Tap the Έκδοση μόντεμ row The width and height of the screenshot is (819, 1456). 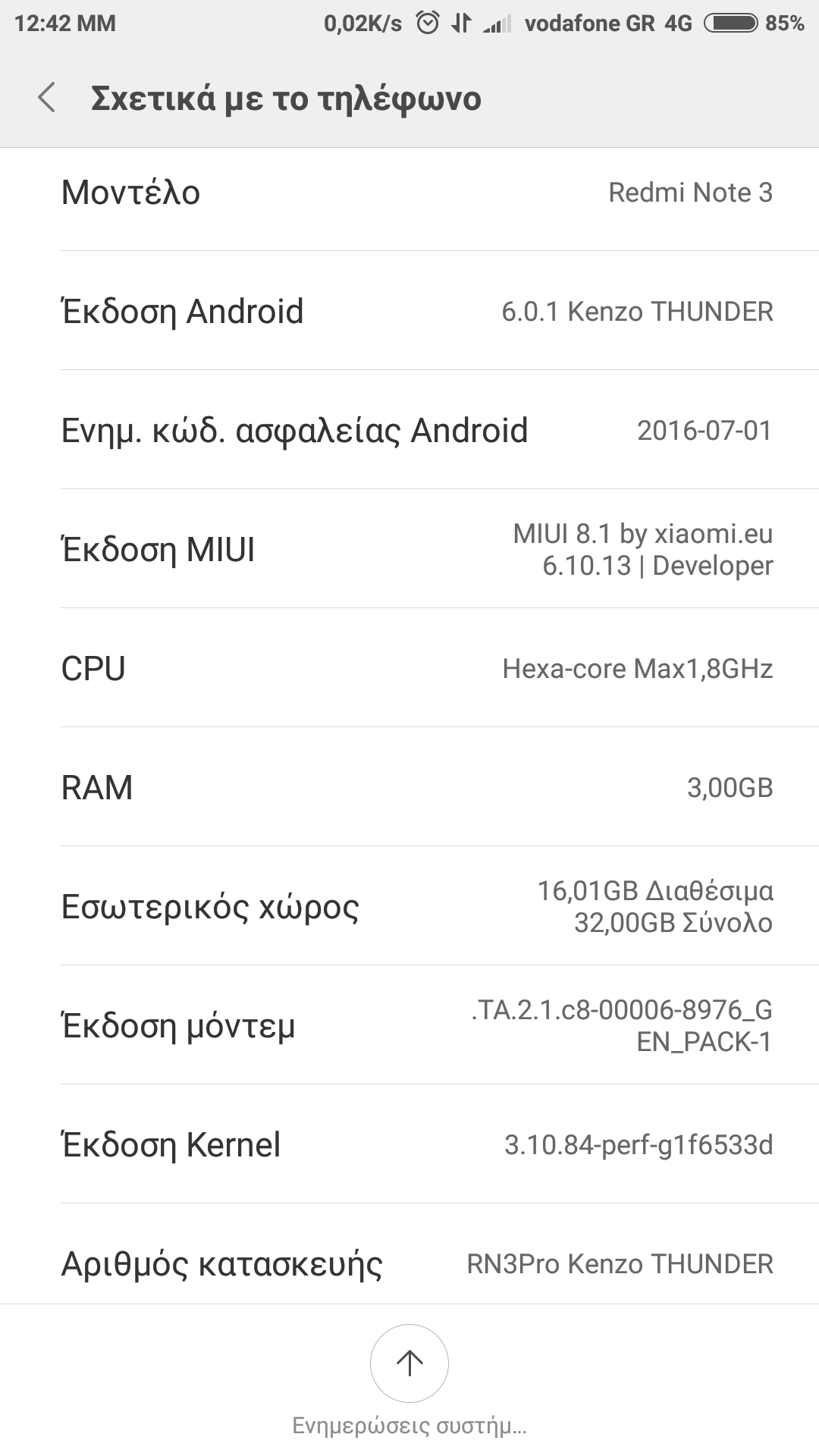[x=409, y=1025]
